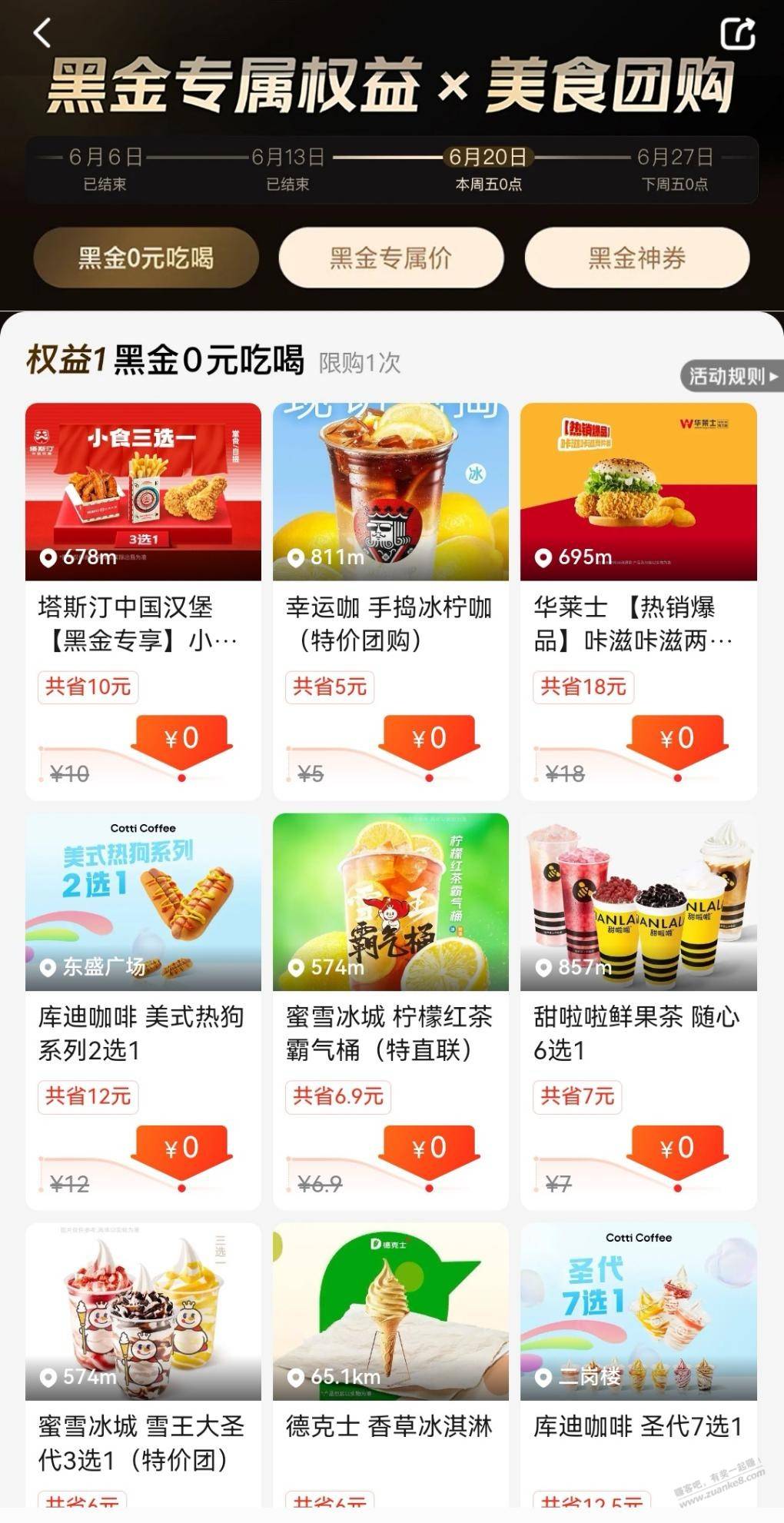This screenshot has width=784, height=1523.
Task: Open the 塔斯汀中国汉堡 小食三选一 deal
Action: pos(143,601)
